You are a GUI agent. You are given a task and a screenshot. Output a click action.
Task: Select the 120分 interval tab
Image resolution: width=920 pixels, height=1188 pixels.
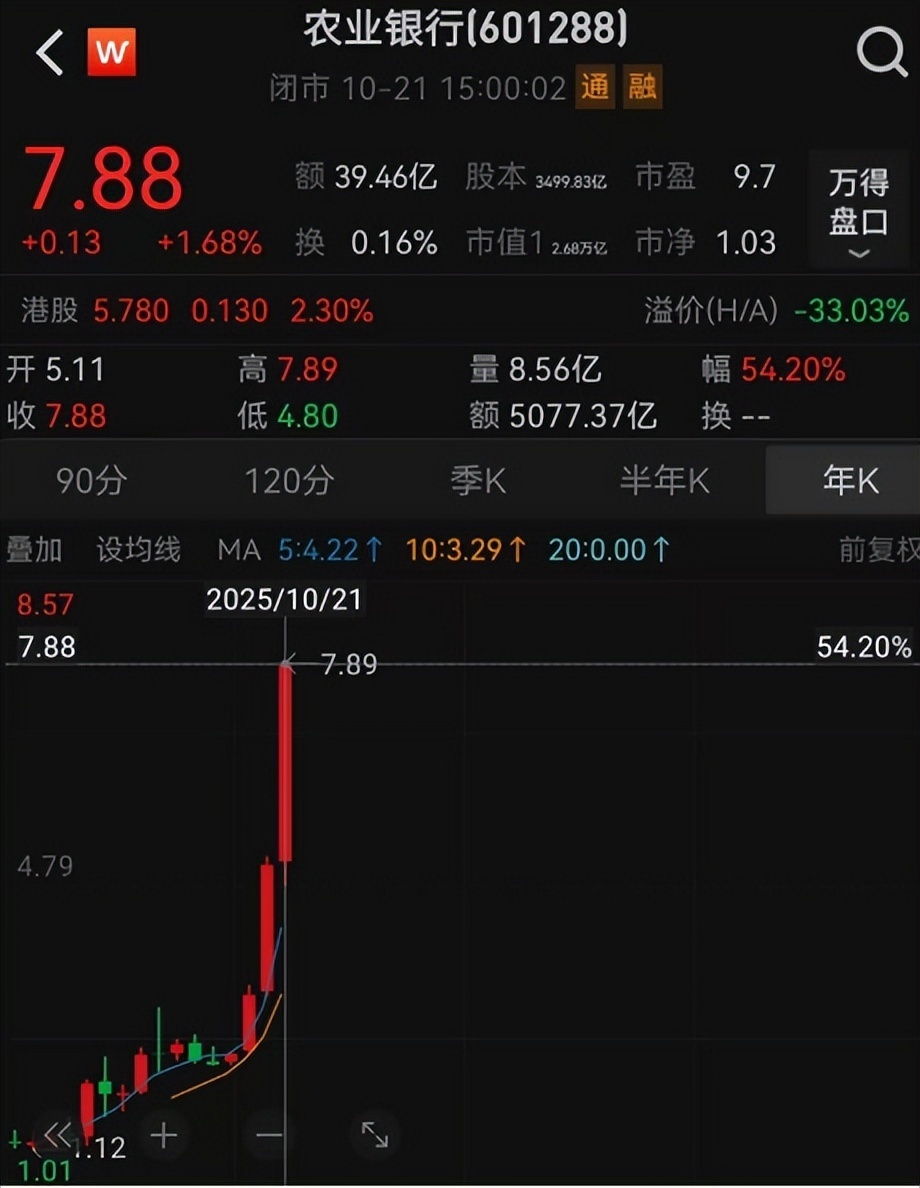click(x=287, y=480)
